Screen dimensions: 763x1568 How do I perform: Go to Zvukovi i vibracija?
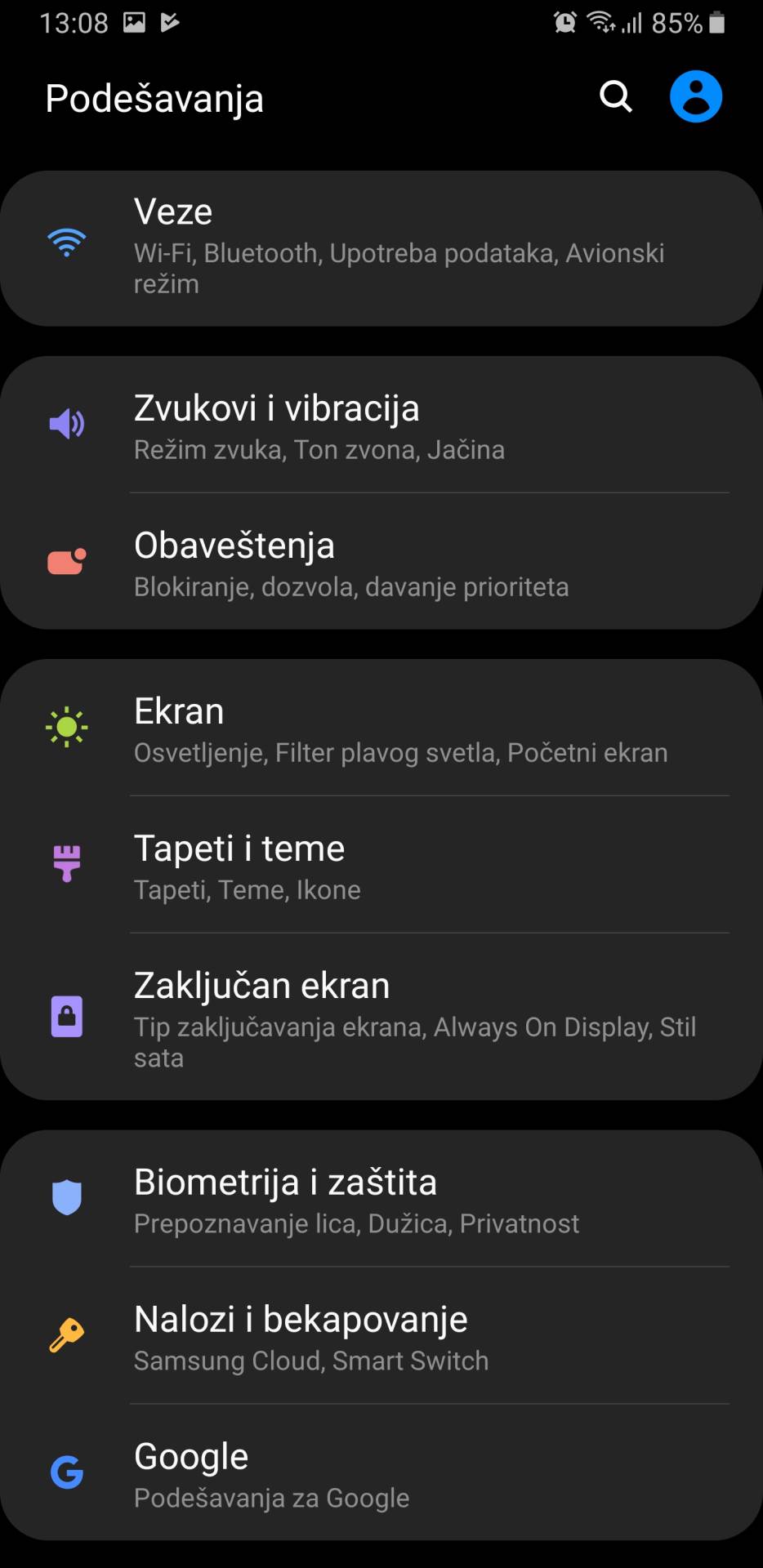click(381, 425)
